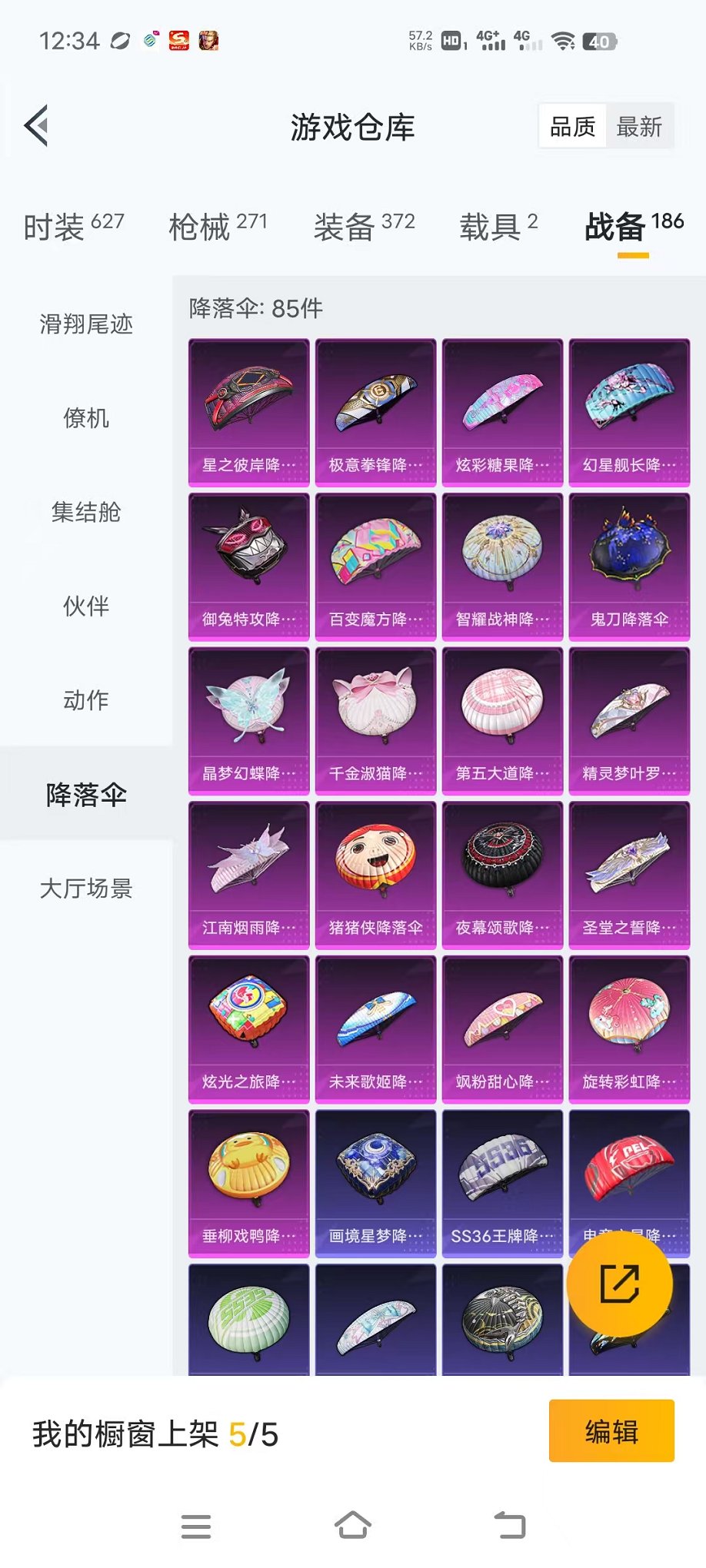This screenshot has height=1568, width=706.
Task: Tap the hamburger navigation icon at bottom
Action: (x=196, y=1526)
